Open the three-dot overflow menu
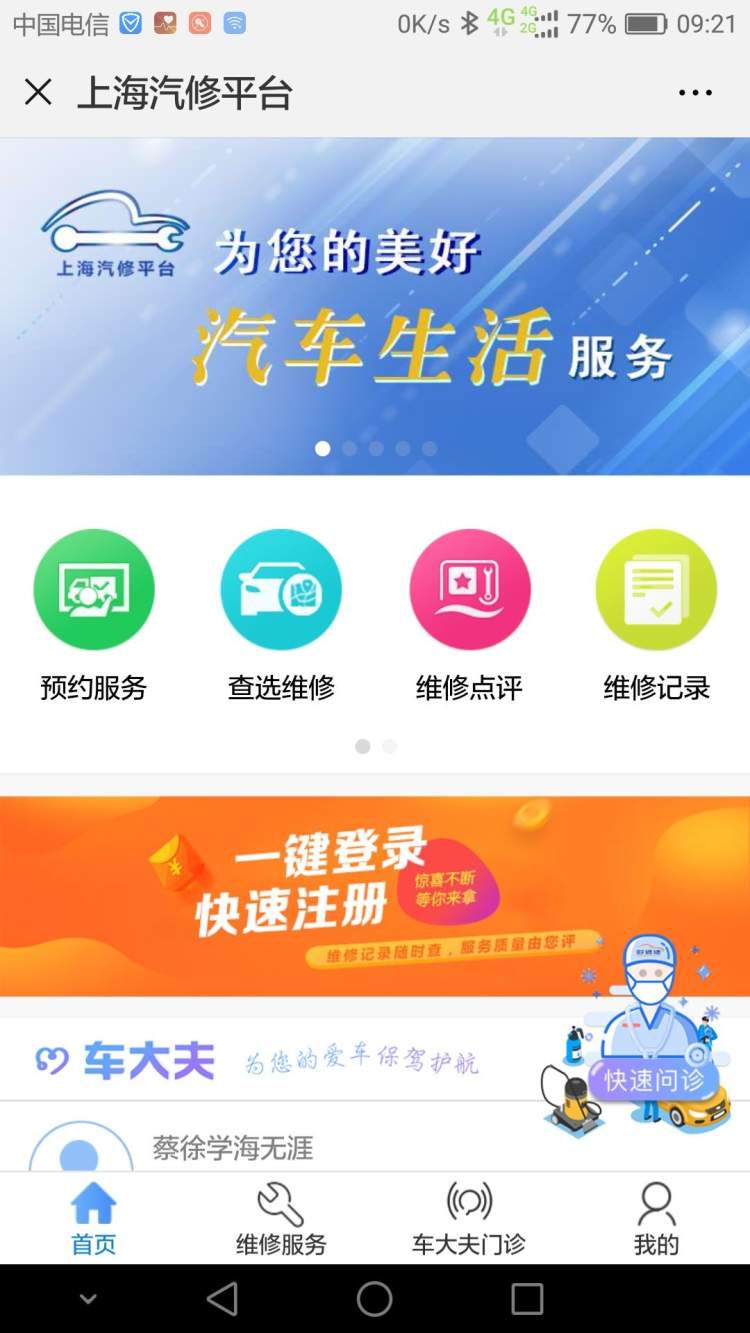750x1333 pixels. (695, 93)
